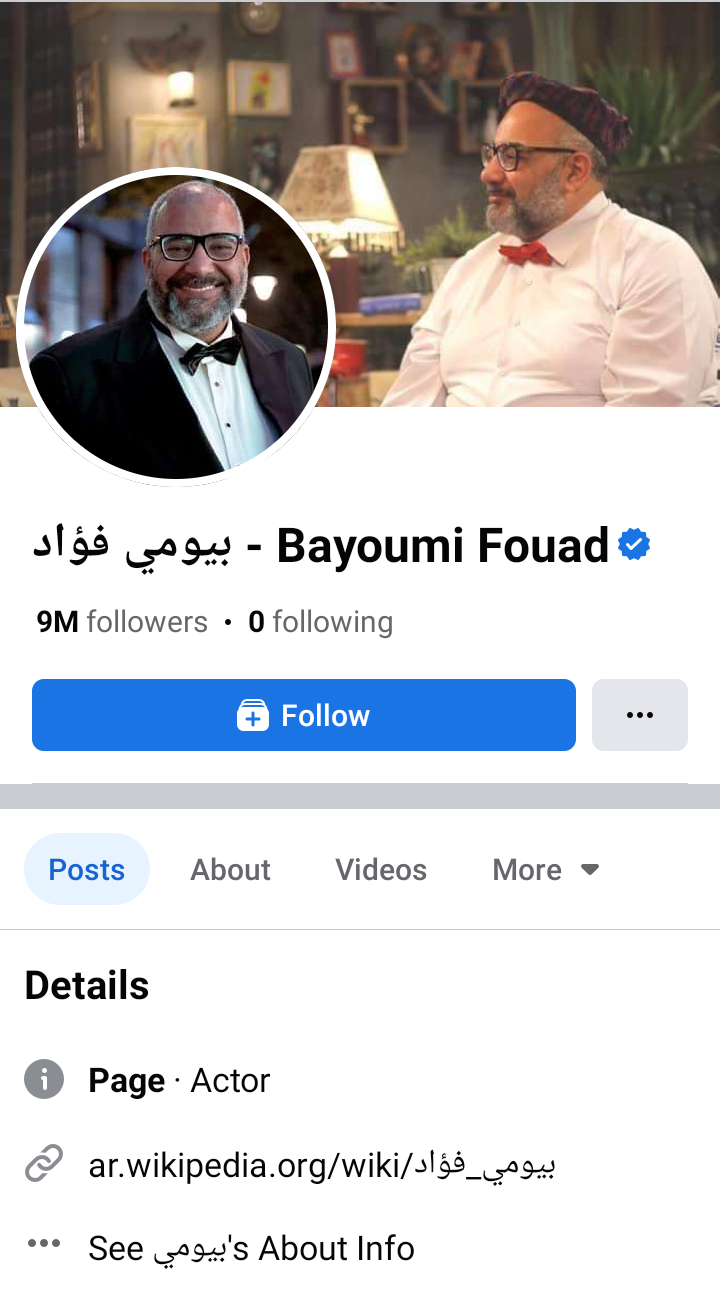See بيومي's About Info
Image resolution: width=720 pixels, height=1289 pixels.
pos(251,1248)
